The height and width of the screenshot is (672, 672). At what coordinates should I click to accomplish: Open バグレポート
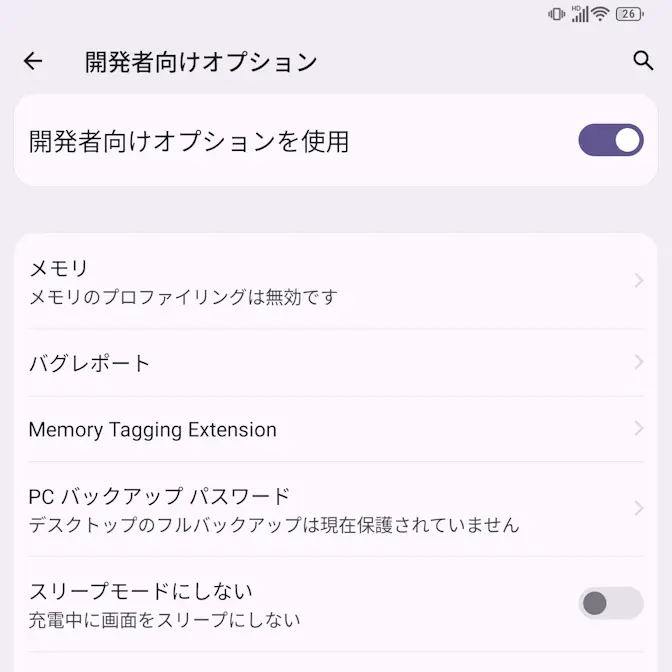click(x=336, y=363)
